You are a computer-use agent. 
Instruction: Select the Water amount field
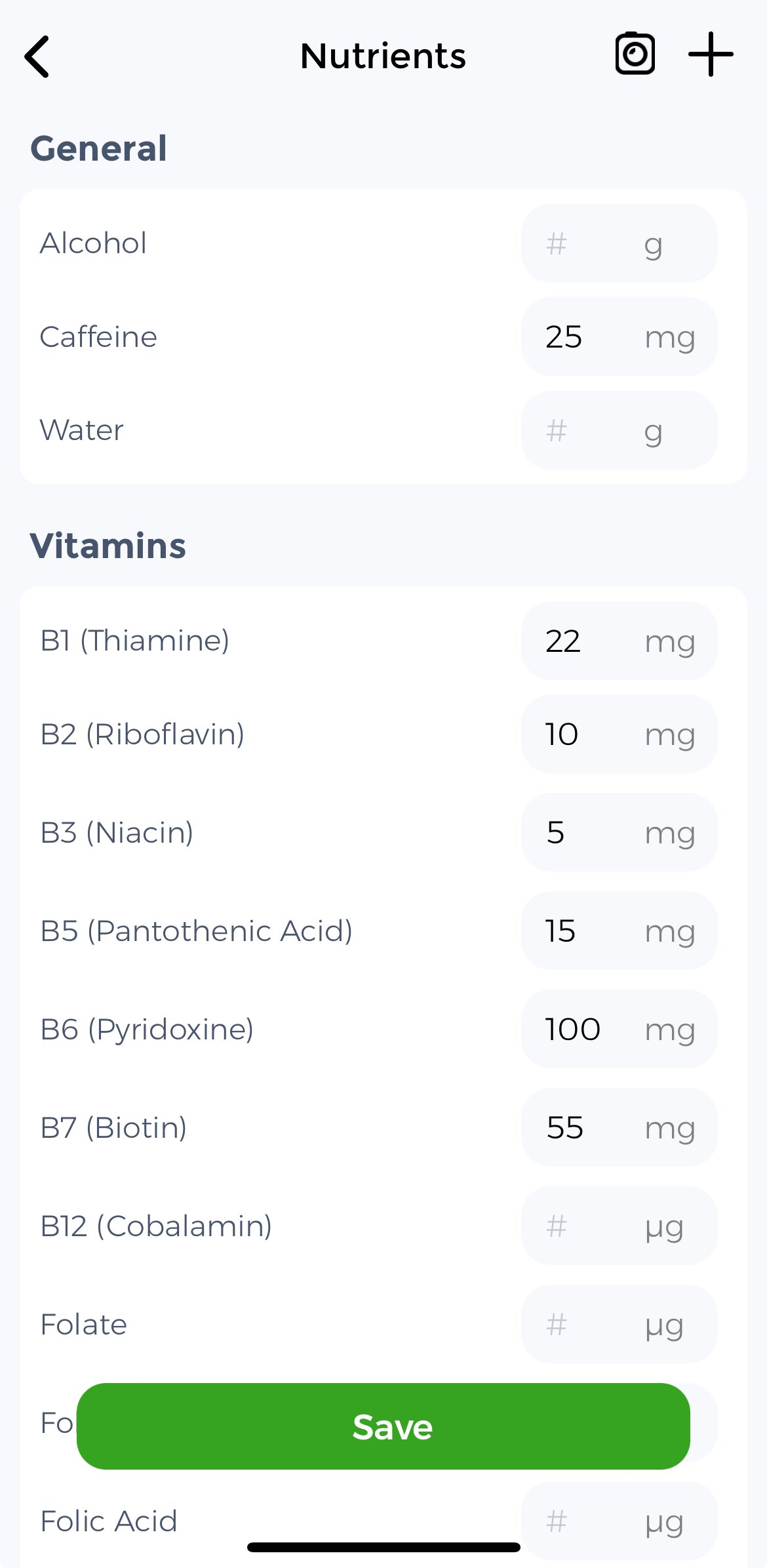point(619,430)
